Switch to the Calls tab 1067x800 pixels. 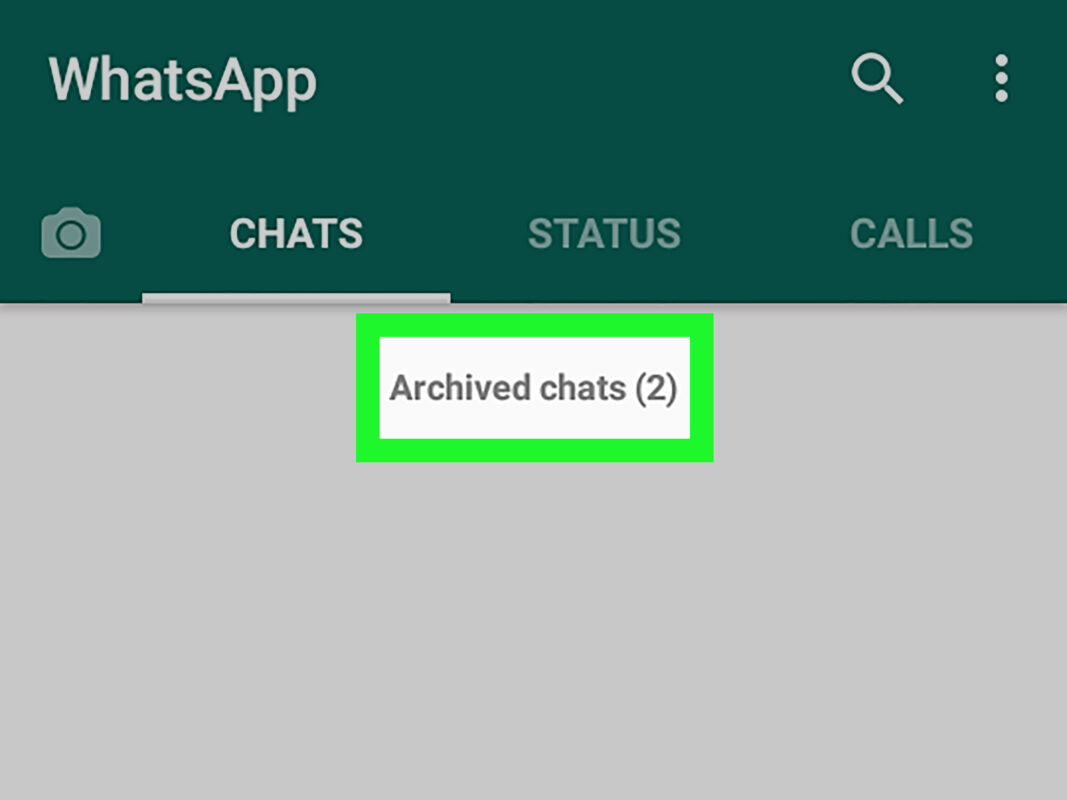[911, 234]
